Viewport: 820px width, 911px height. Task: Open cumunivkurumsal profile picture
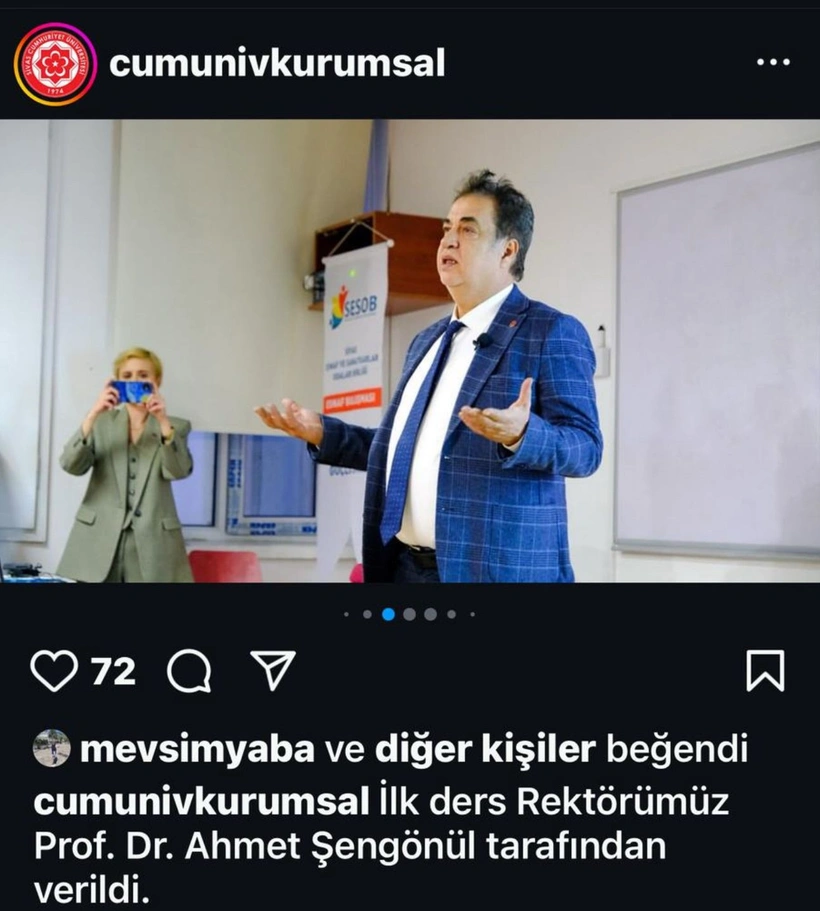click(55, 64)
